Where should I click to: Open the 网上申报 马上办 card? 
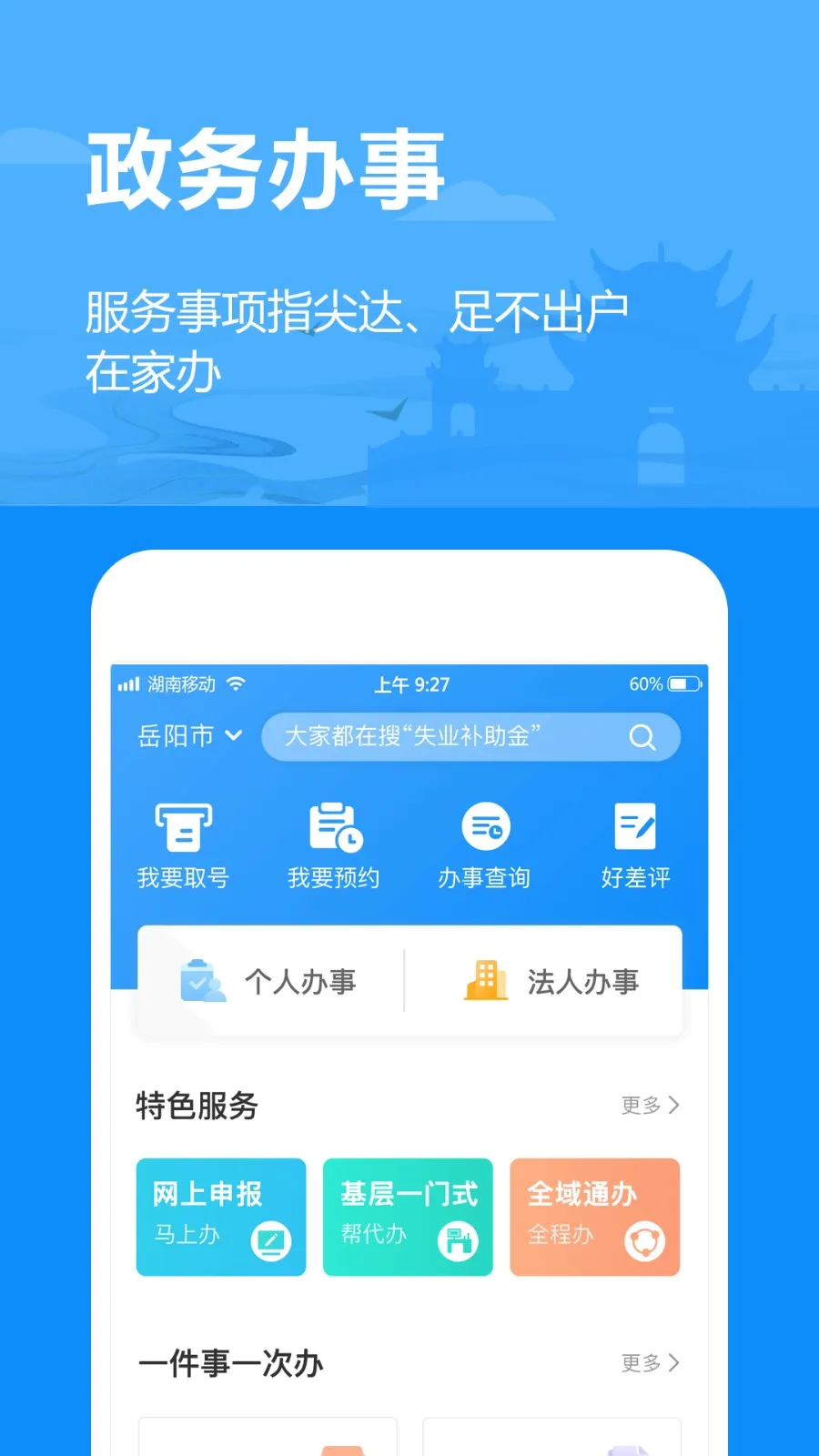(x=220, y=1216)
